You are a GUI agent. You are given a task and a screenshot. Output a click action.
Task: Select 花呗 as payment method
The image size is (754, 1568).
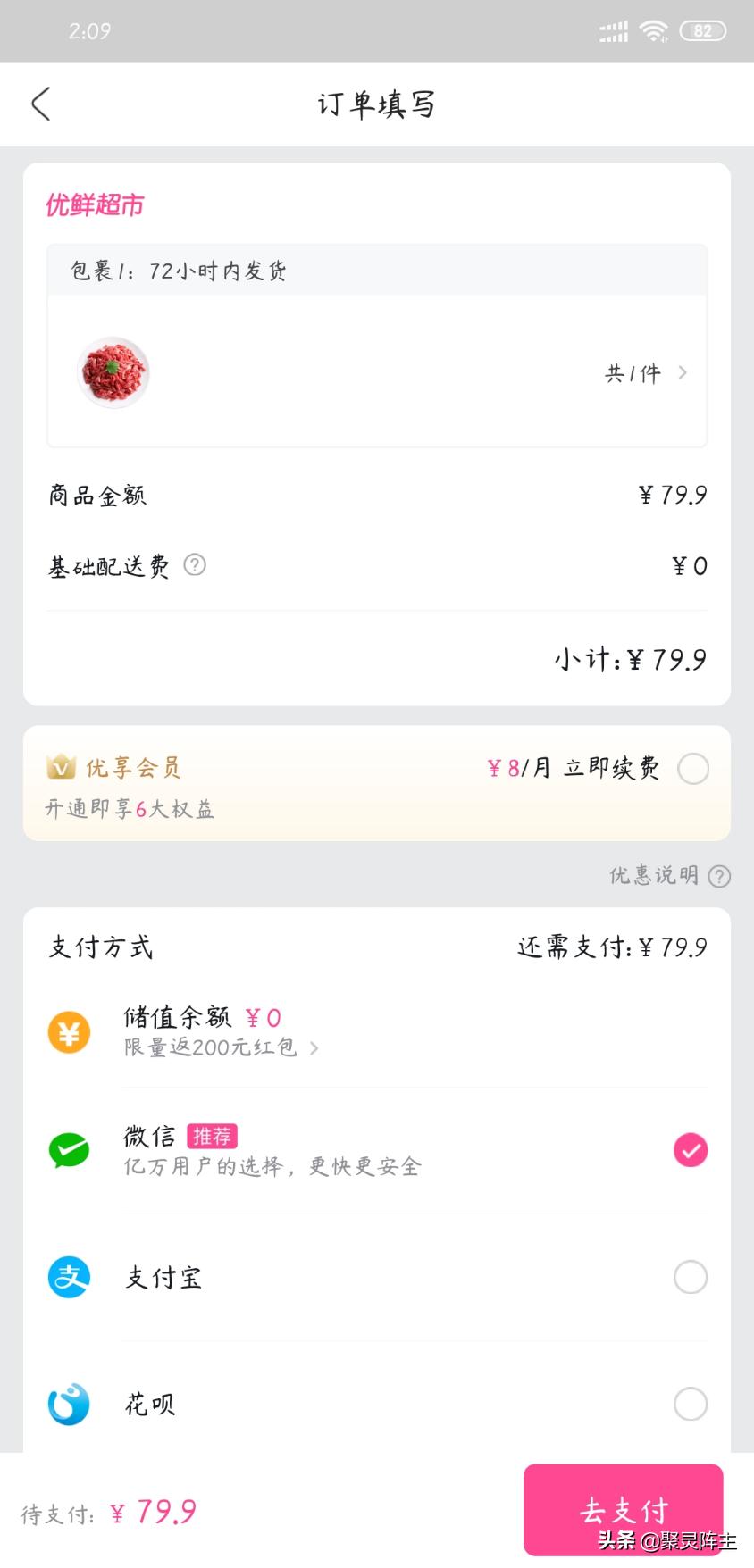690,1405
